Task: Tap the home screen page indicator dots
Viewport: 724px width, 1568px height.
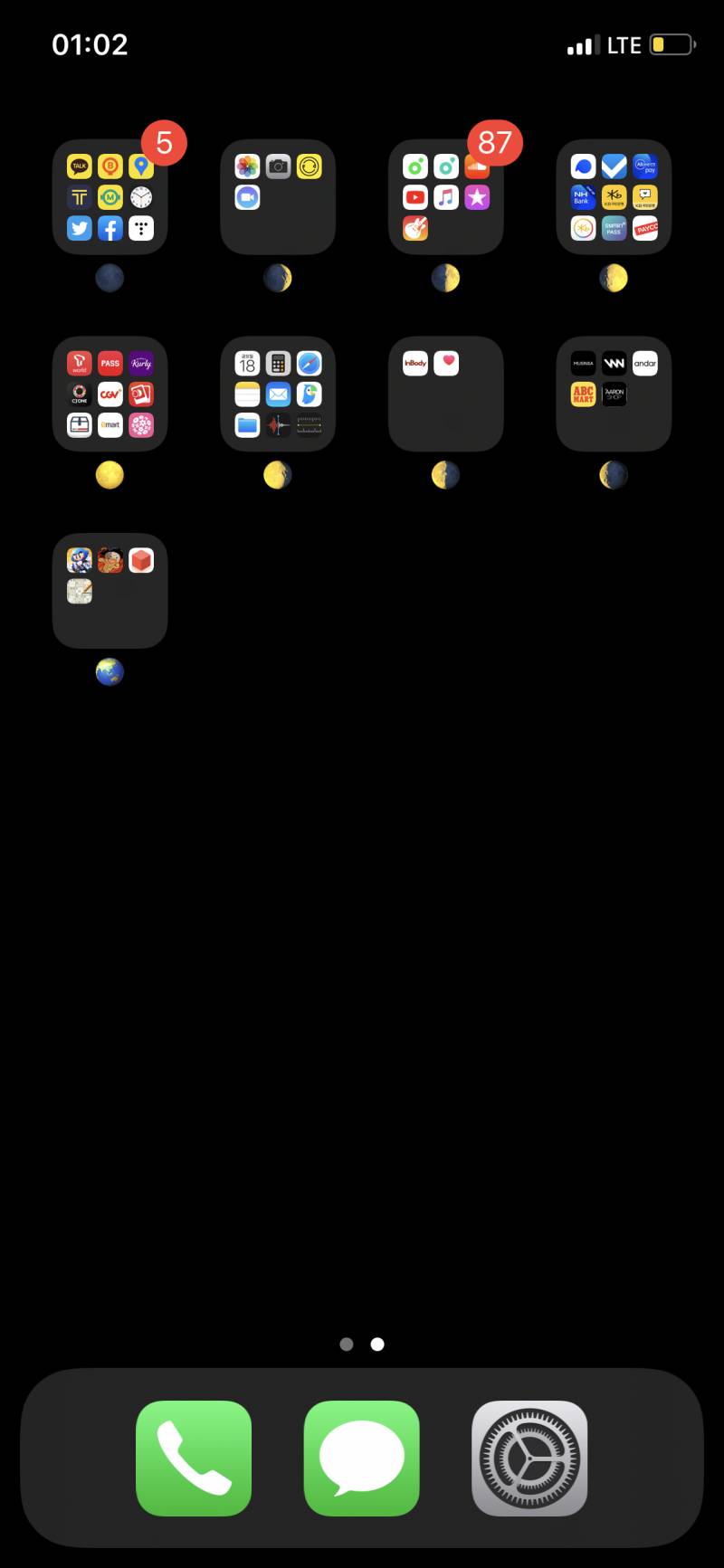Action: tap(362, 1344)
